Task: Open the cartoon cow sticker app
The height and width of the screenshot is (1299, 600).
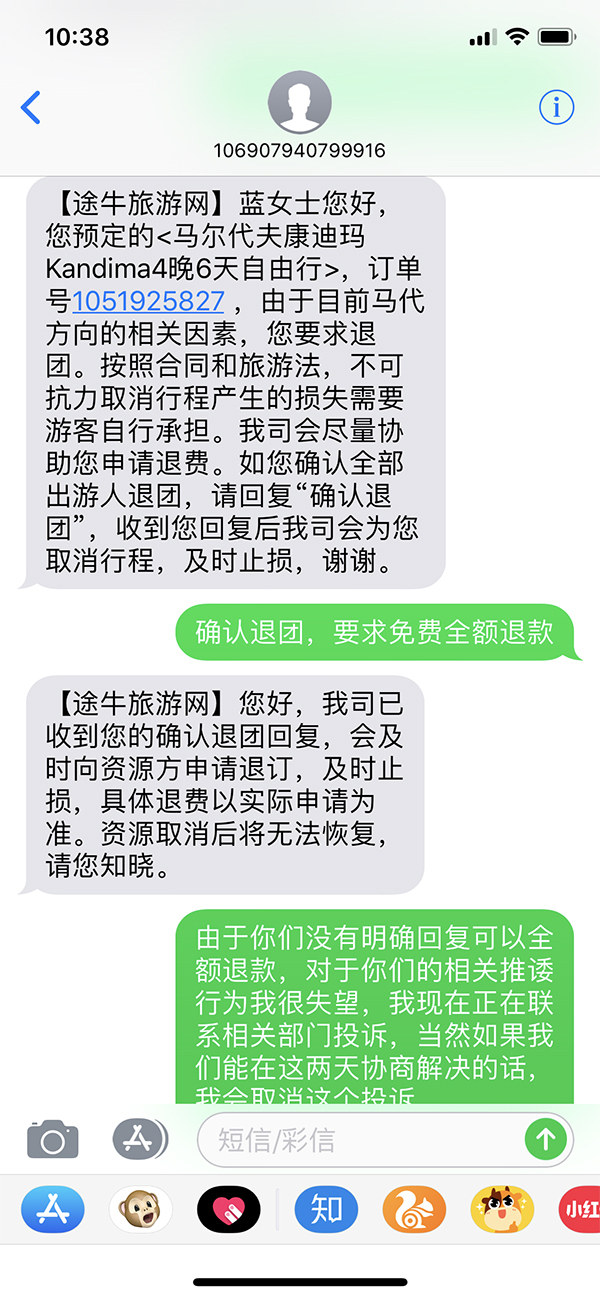Action: tap(502, 1210)
